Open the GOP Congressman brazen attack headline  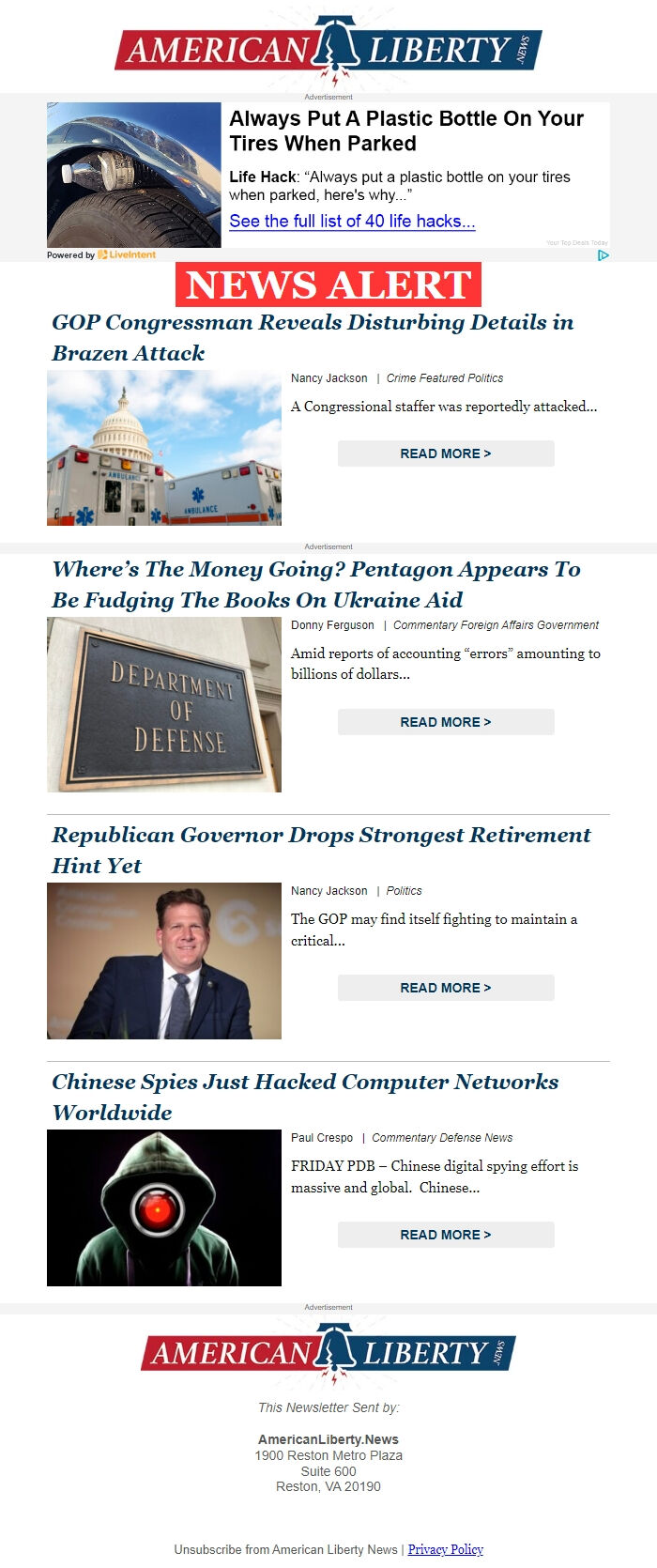[313, 337]
